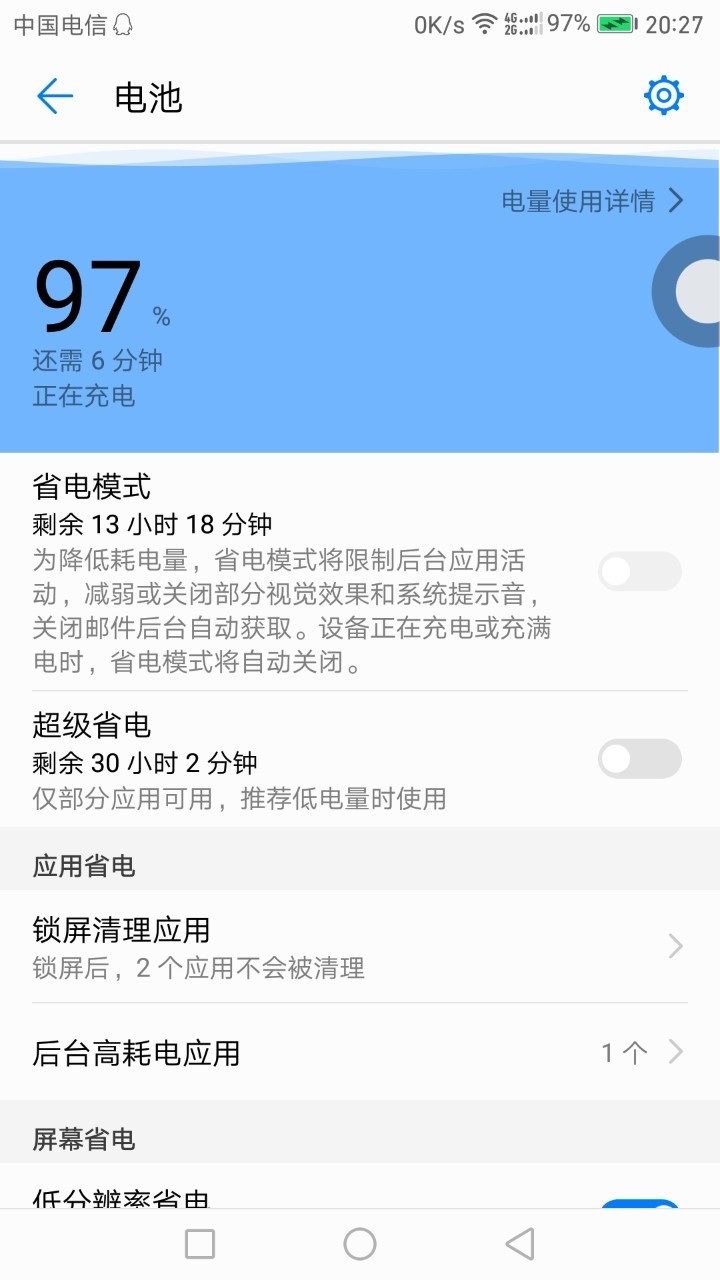This screenshot has height=1280, width=720.
Task: Open the battery settings gear
Action: point(662,95)
